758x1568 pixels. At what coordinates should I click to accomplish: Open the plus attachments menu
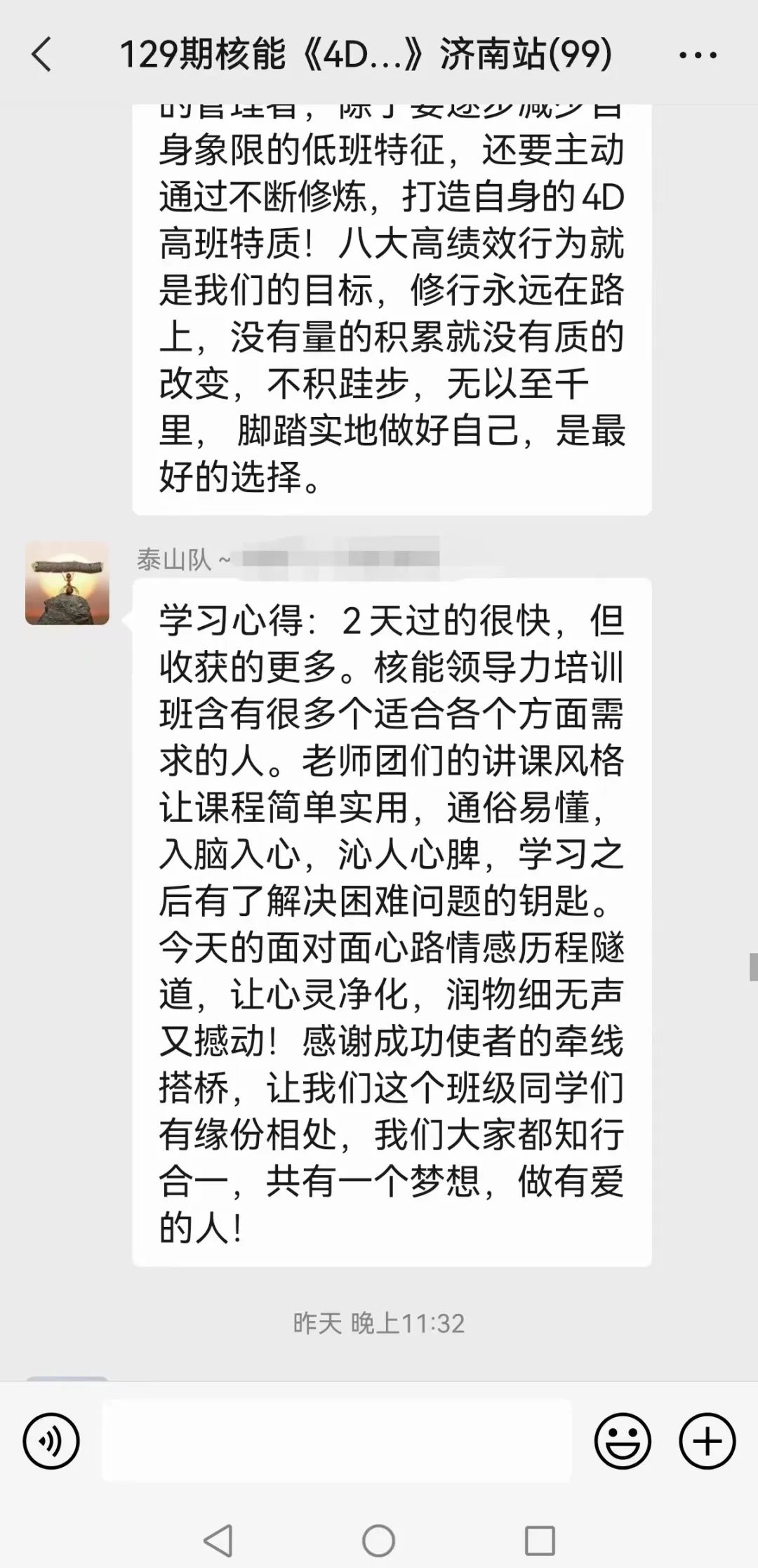pos(707,1441)
